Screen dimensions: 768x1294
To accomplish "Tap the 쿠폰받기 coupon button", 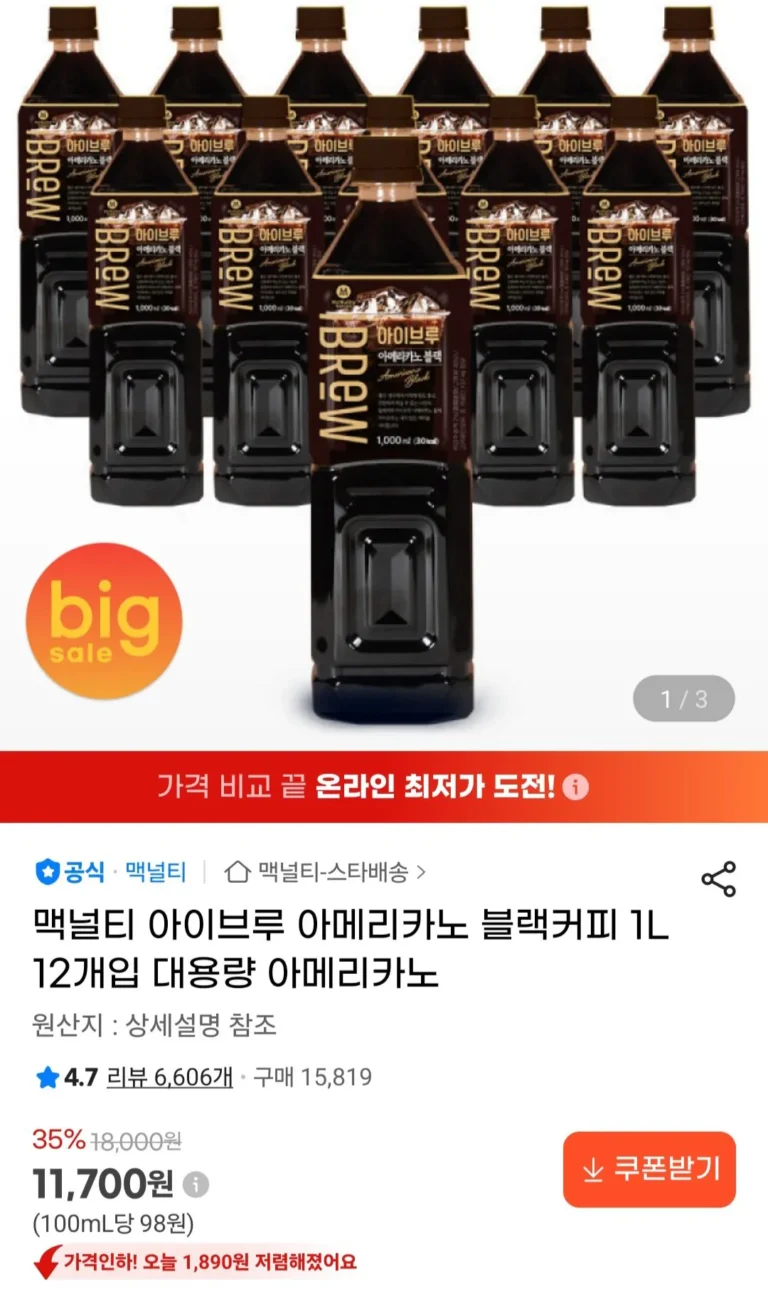I will pyautogui.click(x=649, y=1169).
